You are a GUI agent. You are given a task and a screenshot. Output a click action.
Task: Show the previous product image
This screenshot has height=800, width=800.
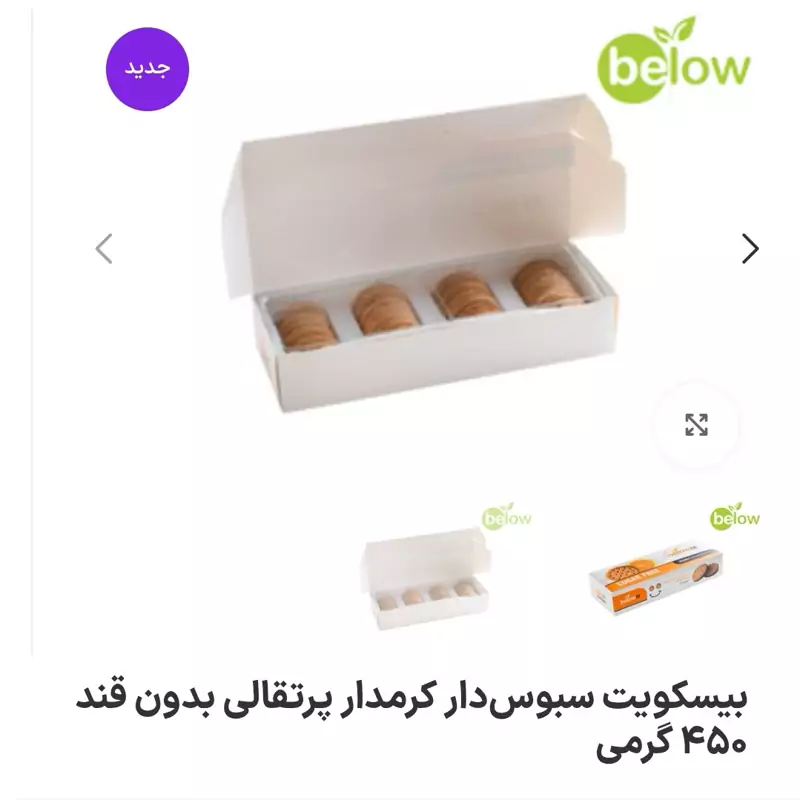pyautogui.click(x=104, y=248)
